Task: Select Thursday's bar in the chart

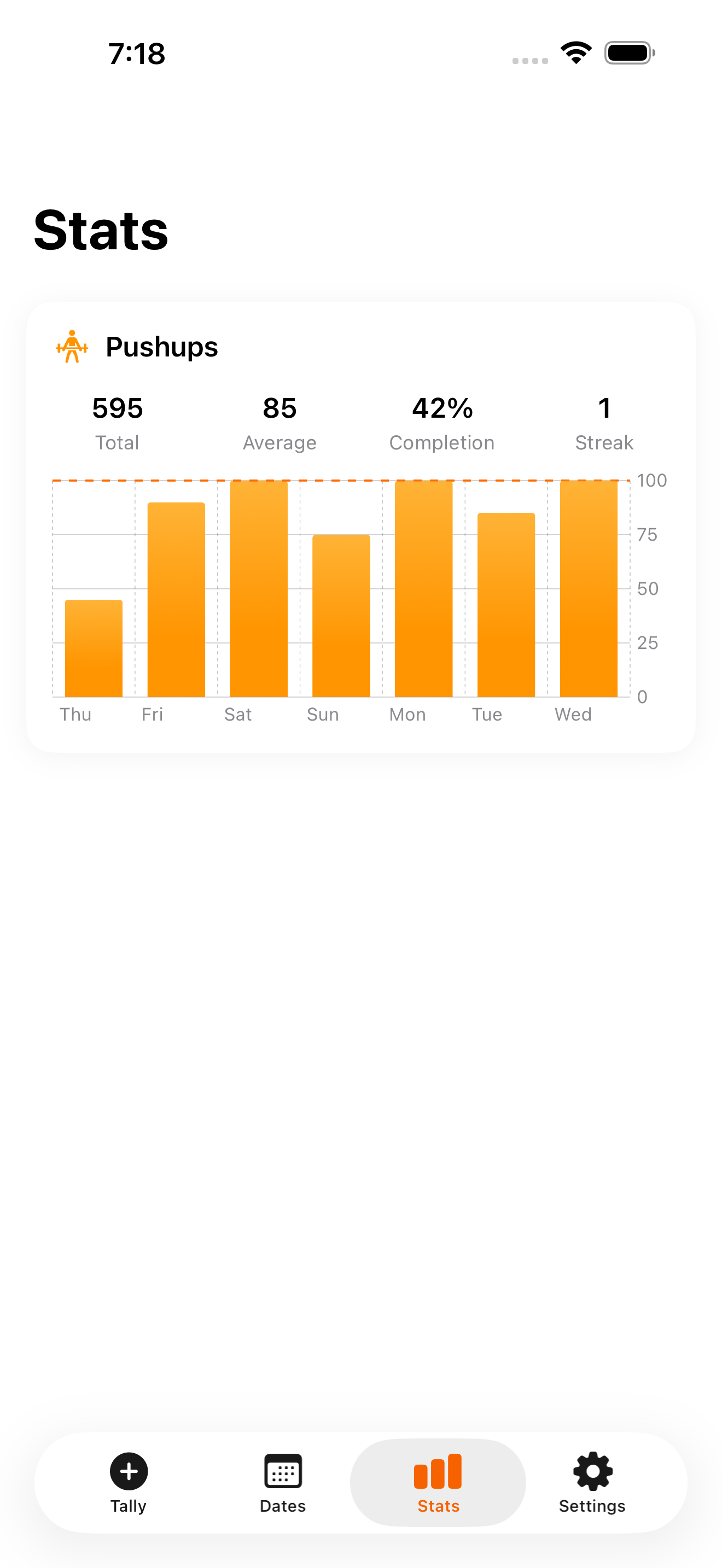Action: click(x=94, y=645)
